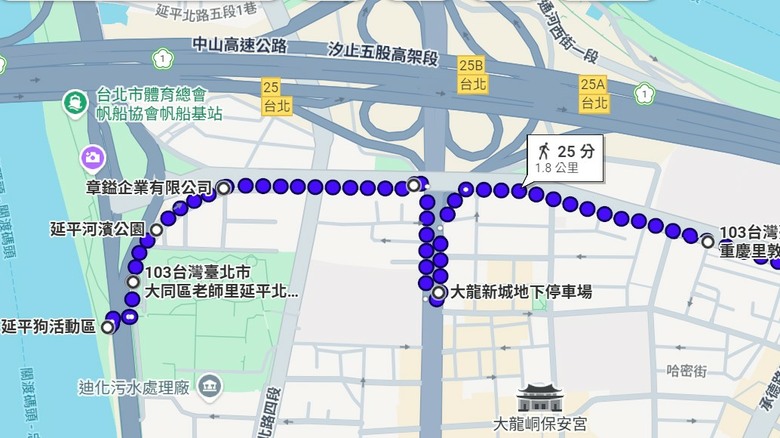Select the 大龍峒保安宮 temple landmark

tap(539, 397)
